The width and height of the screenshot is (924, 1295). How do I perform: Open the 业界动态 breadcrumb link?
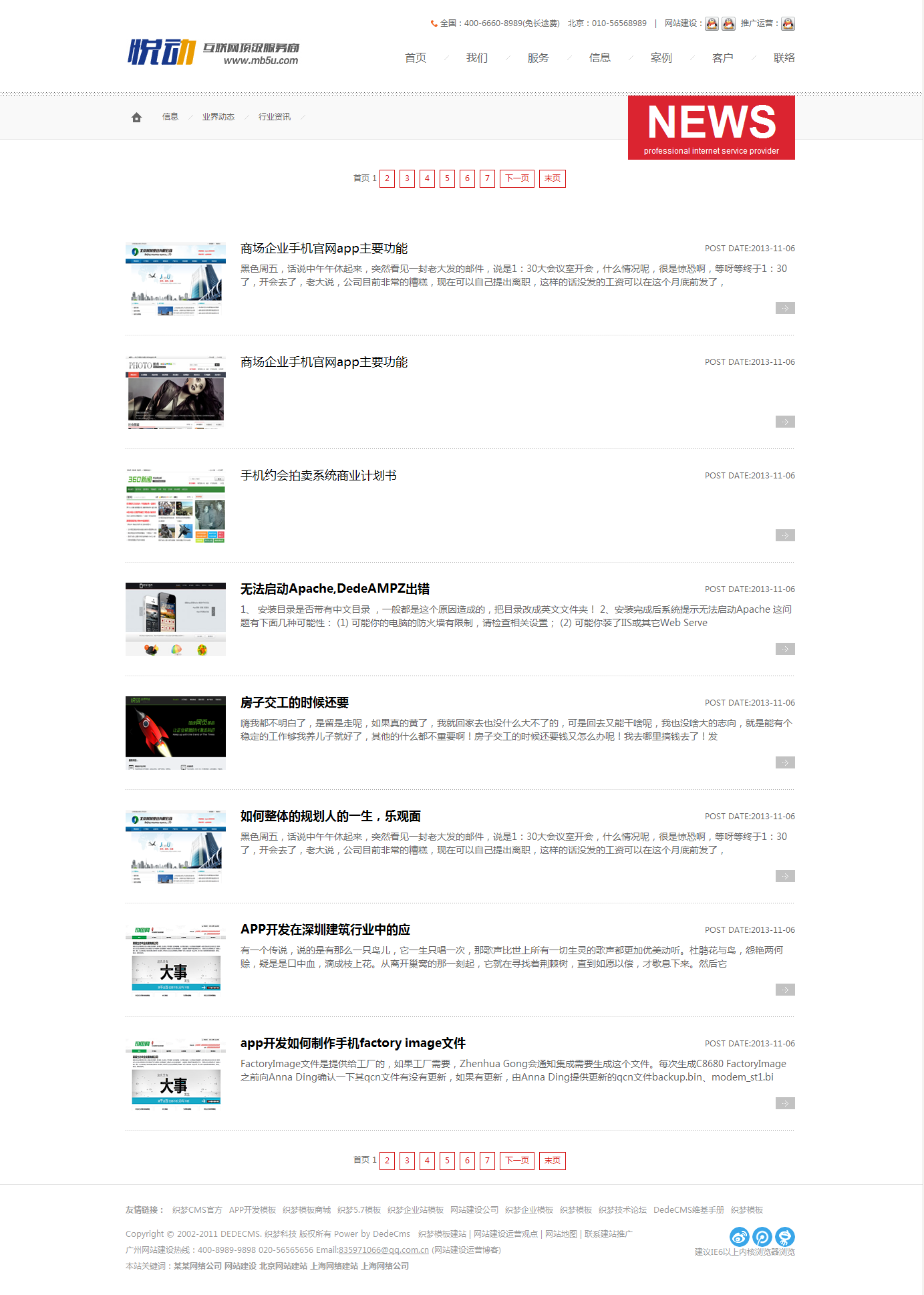tap(218, 117)
